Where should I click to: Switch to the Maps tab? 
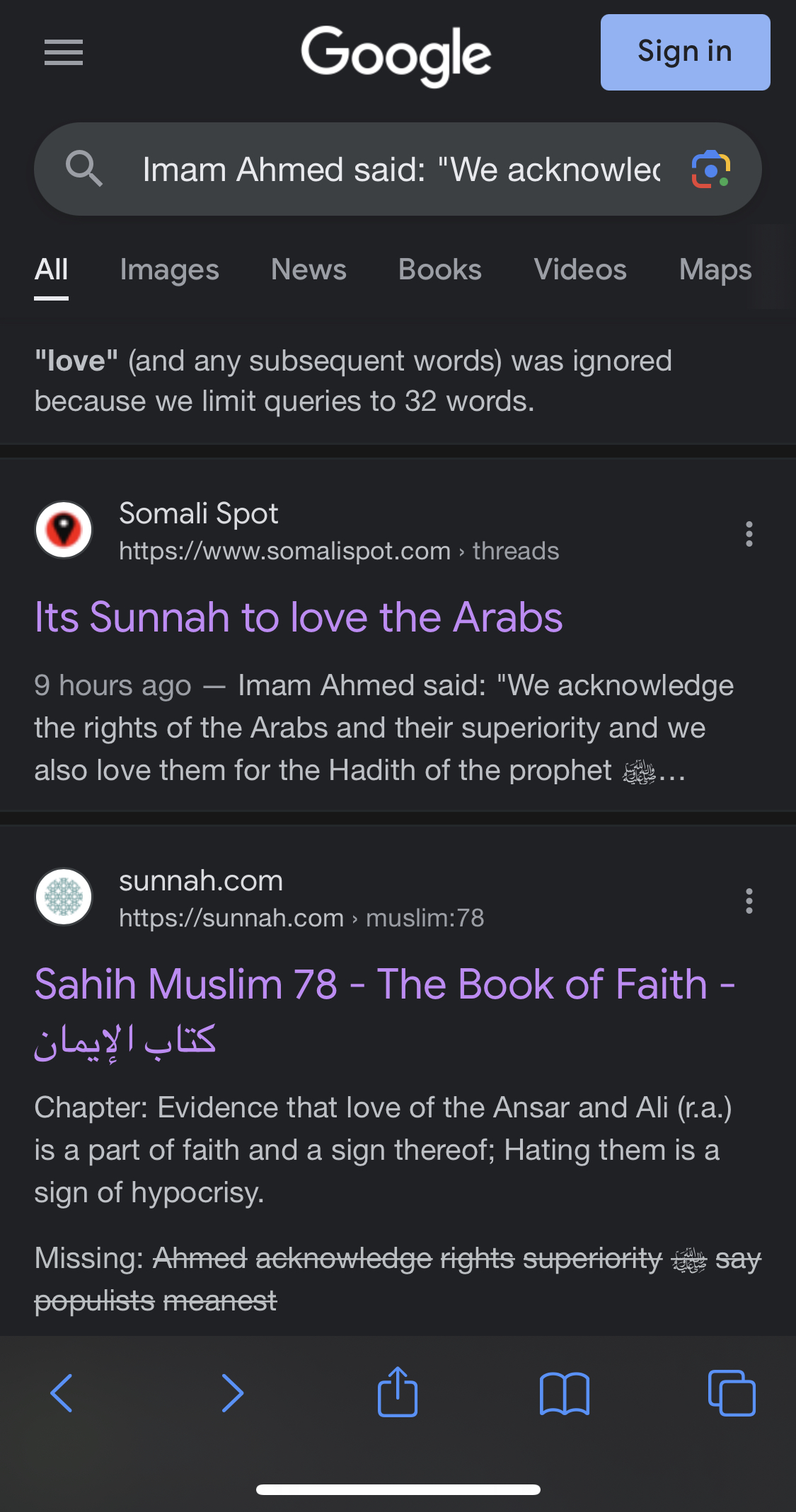point(715,270)
